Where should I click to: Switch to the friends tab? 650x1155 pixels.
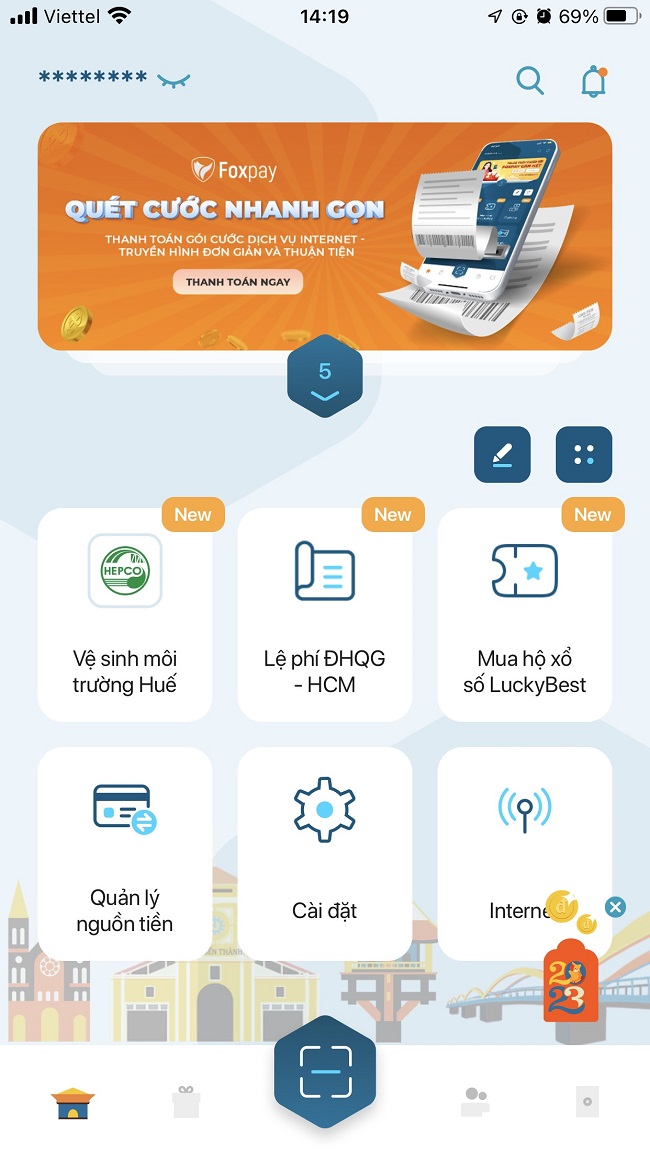(474, 1103)
